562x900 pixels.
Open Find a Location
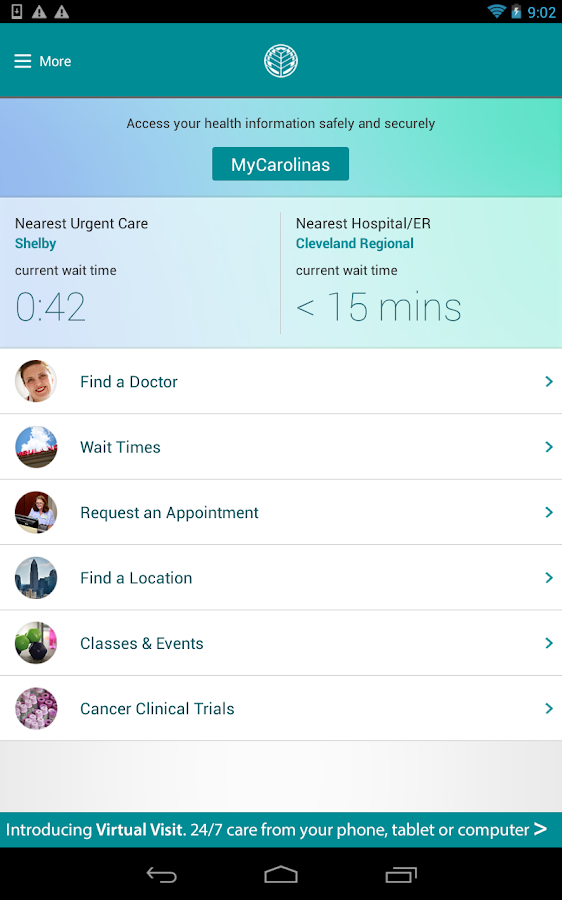coord(281,578)
